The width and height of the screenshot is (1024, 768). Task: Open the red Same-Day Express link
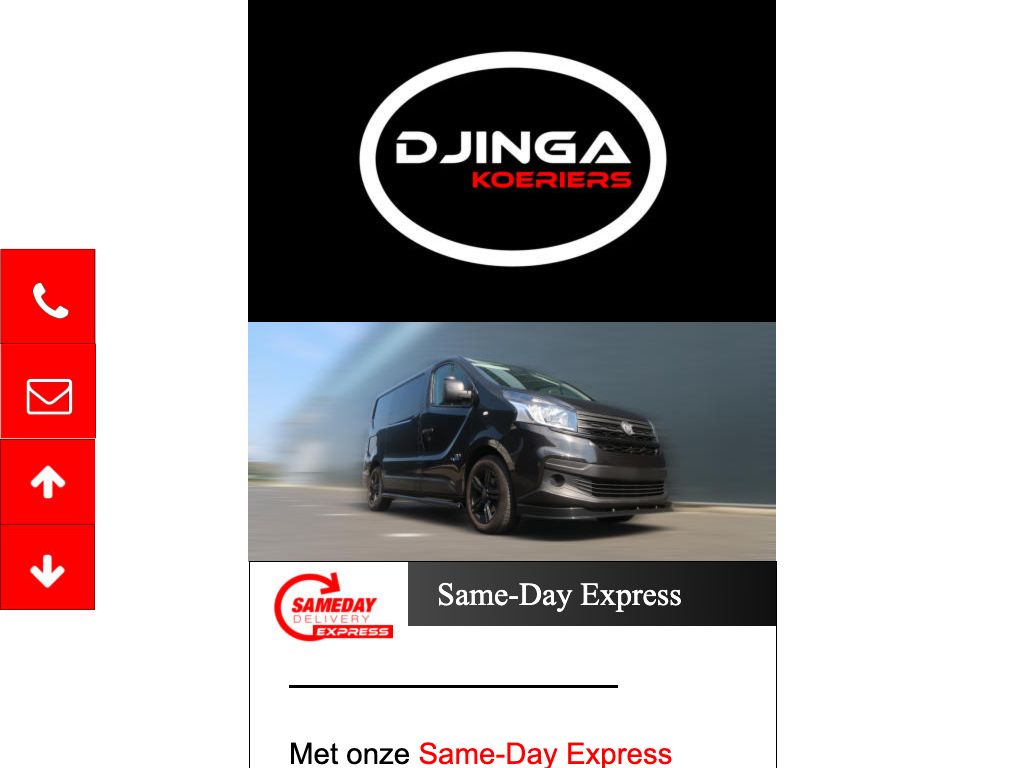tap(545, 753)
